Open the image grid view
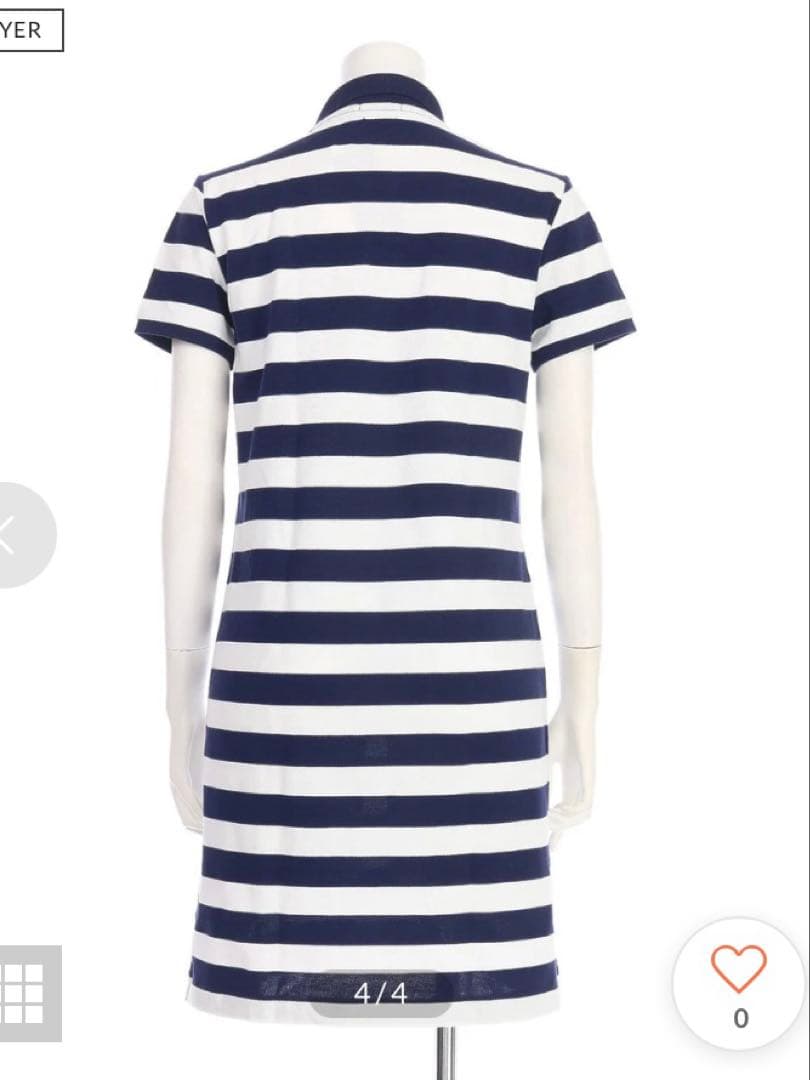 coord(29,993)
